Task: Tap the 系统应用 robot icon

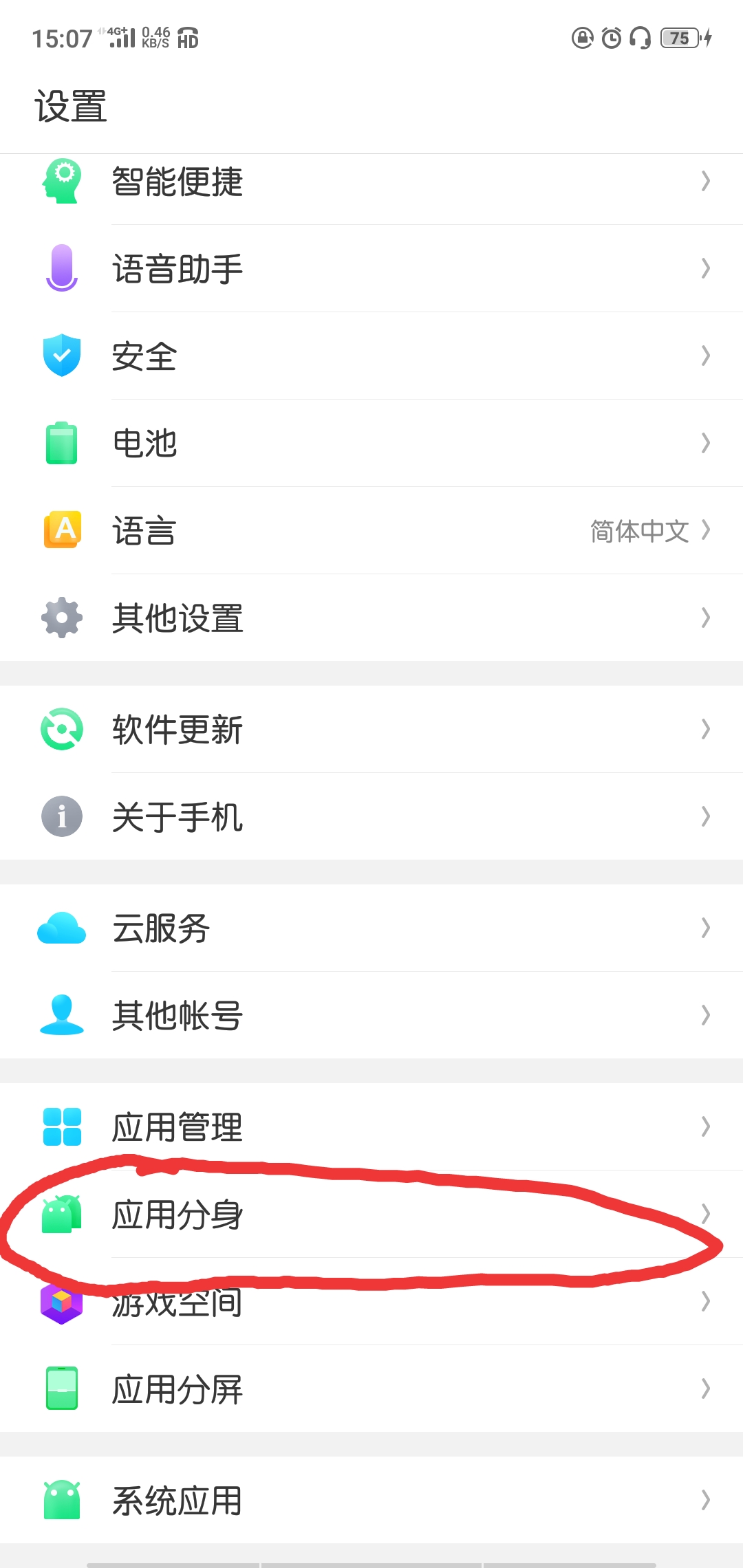Action: [61, 1501]
